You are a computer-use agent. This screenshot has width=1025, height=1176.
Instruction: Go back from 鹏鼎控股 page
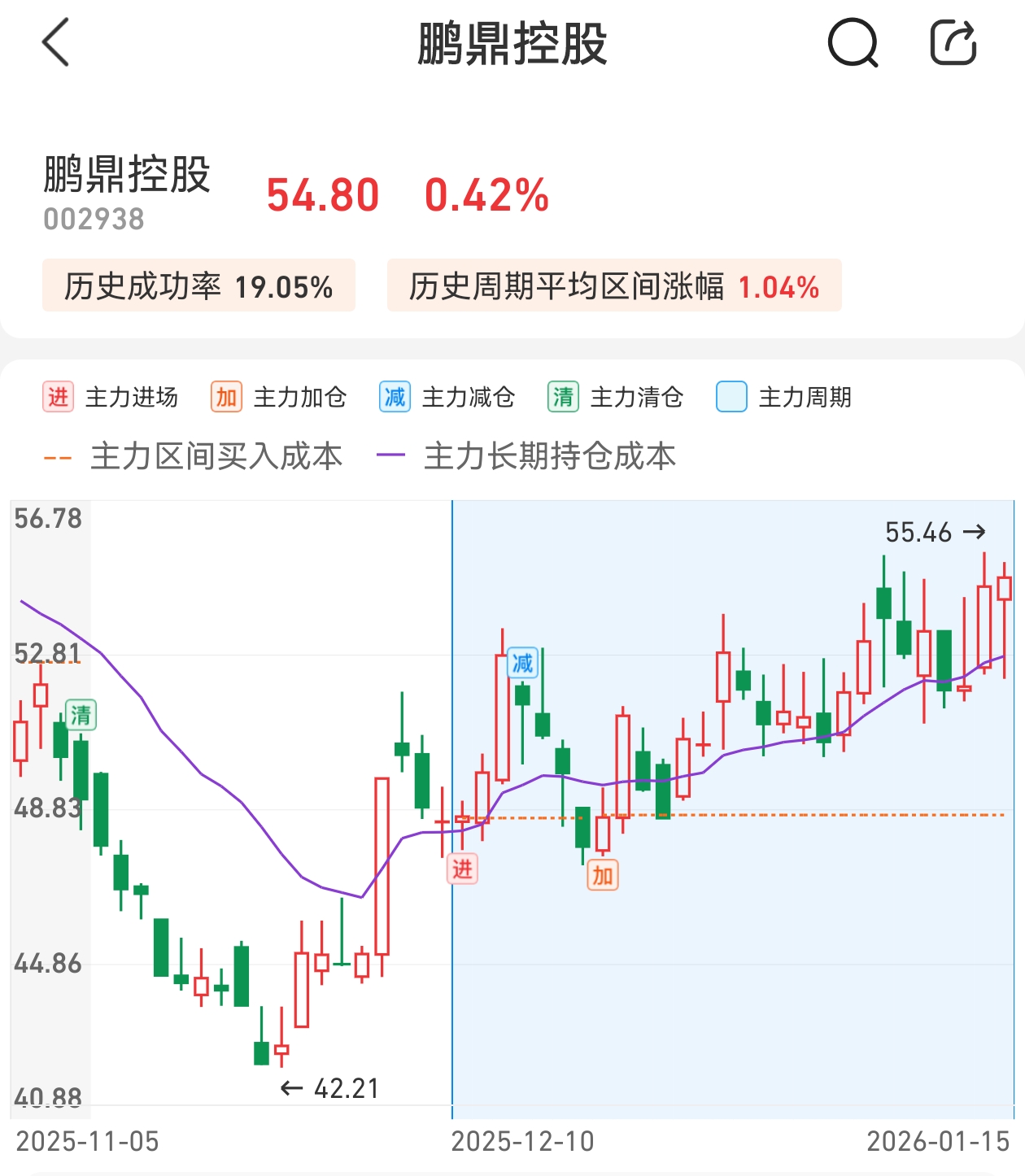pos(56,43)
